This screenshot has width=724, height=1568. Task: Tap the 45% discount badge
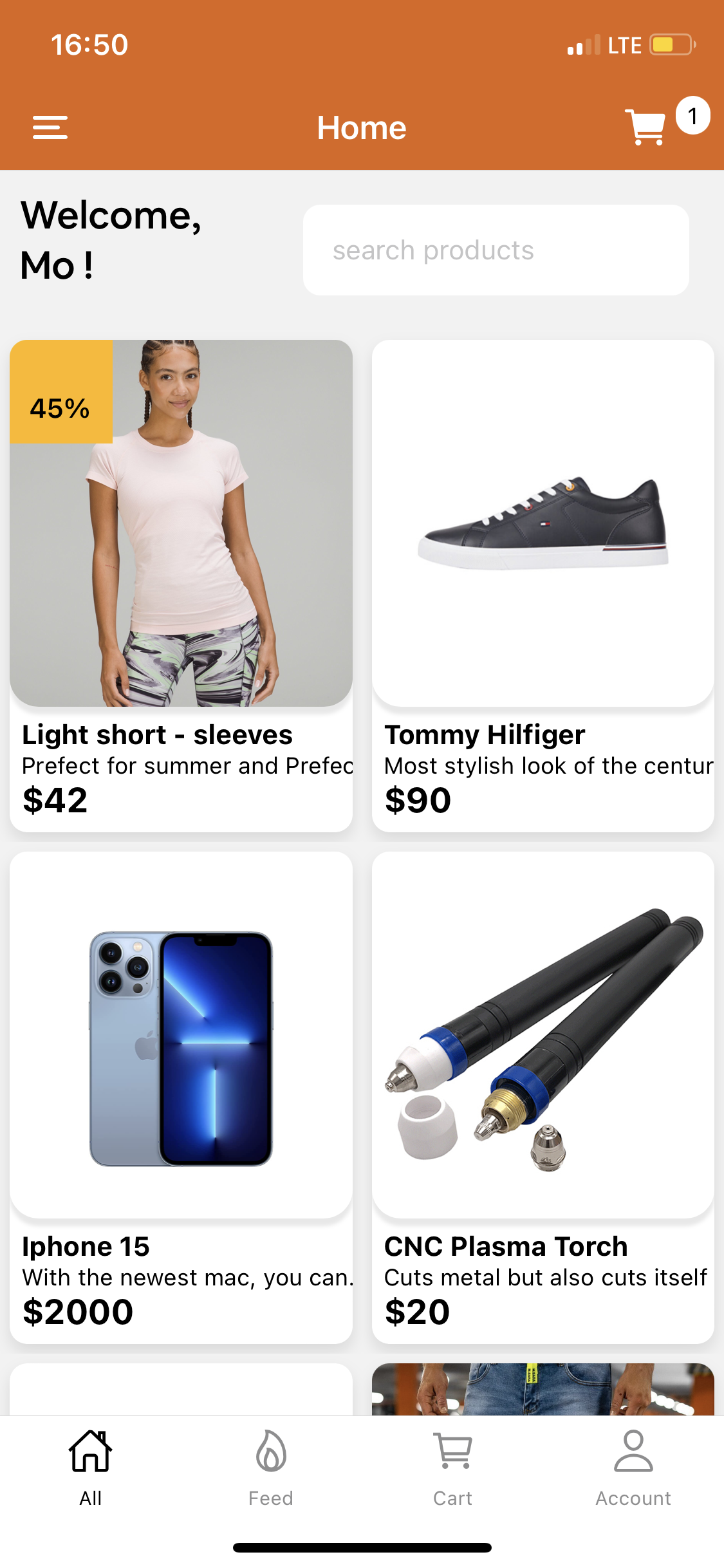pos(60,406)
